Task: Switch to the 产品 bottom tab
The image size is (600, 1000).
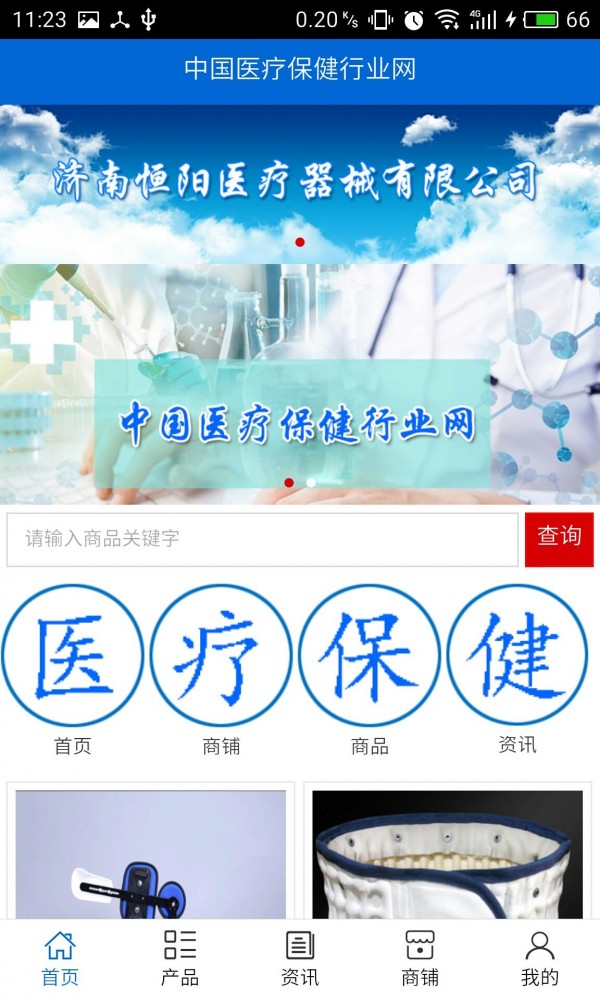Action: (x=180, y=958)
